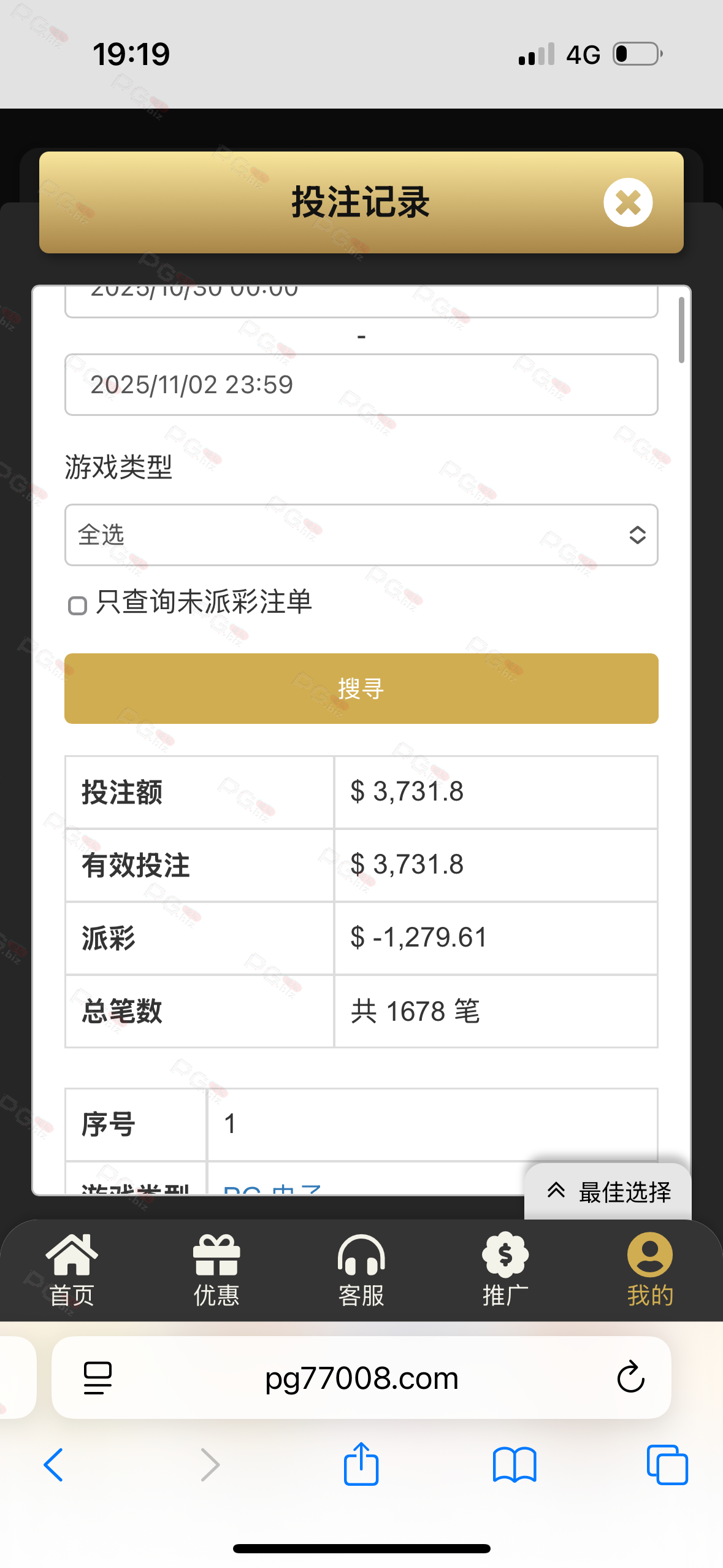This screenshot has width=723, height=1568.
Task: Check the 只查询未派彩注单 checkbox
Action: [77, 605]
